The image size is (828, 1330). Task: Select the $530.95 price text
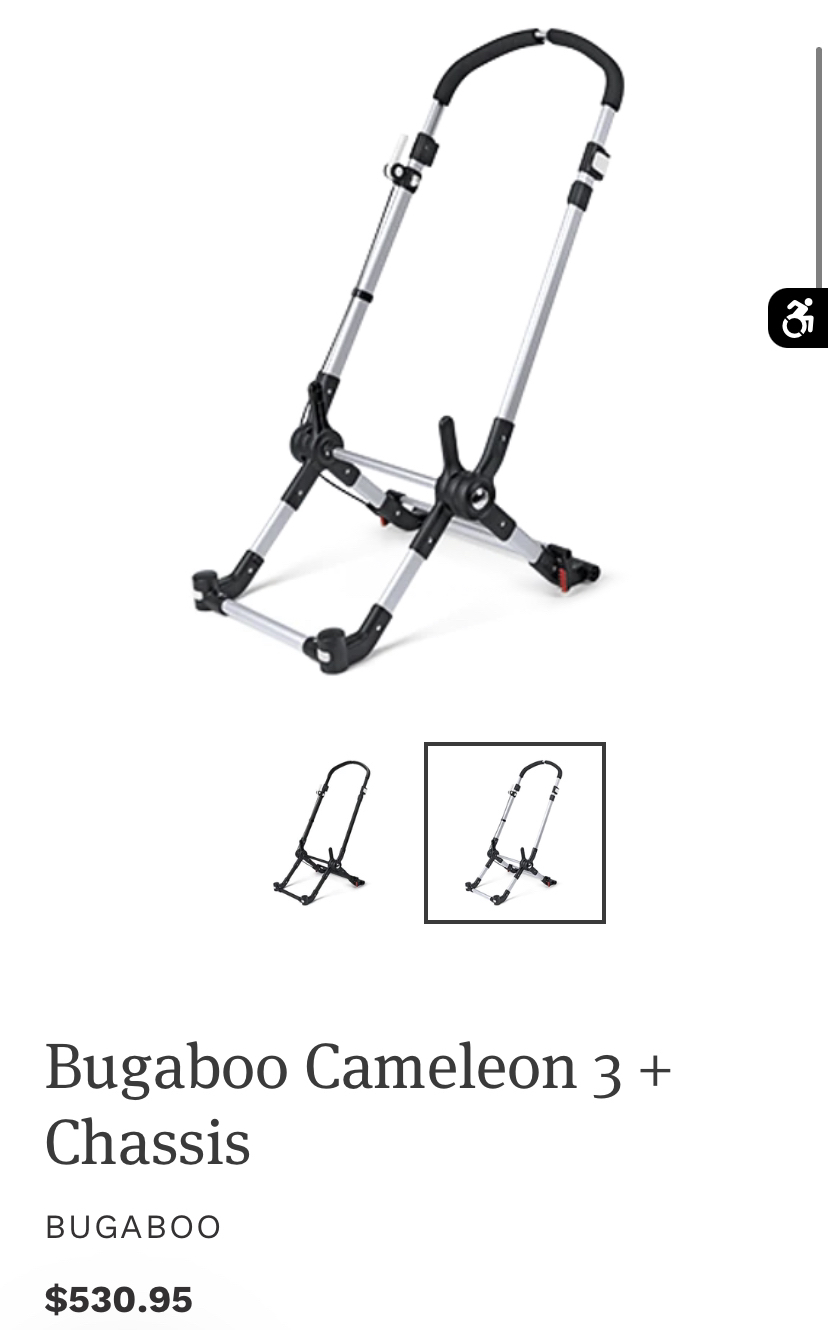tap(120, 1299)
